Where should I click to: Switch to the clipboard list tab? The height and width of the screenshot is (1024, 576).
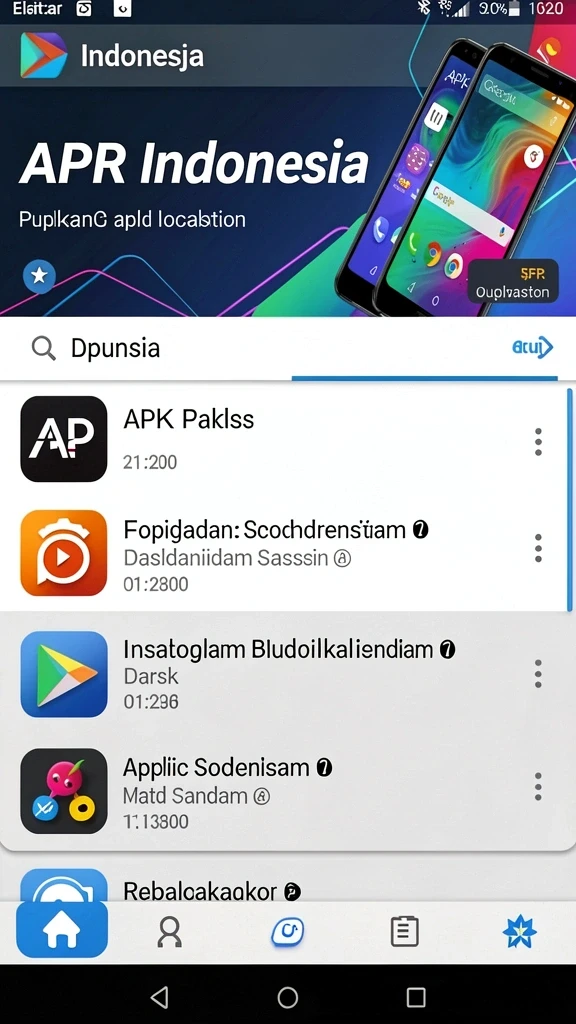click(404, 932)
